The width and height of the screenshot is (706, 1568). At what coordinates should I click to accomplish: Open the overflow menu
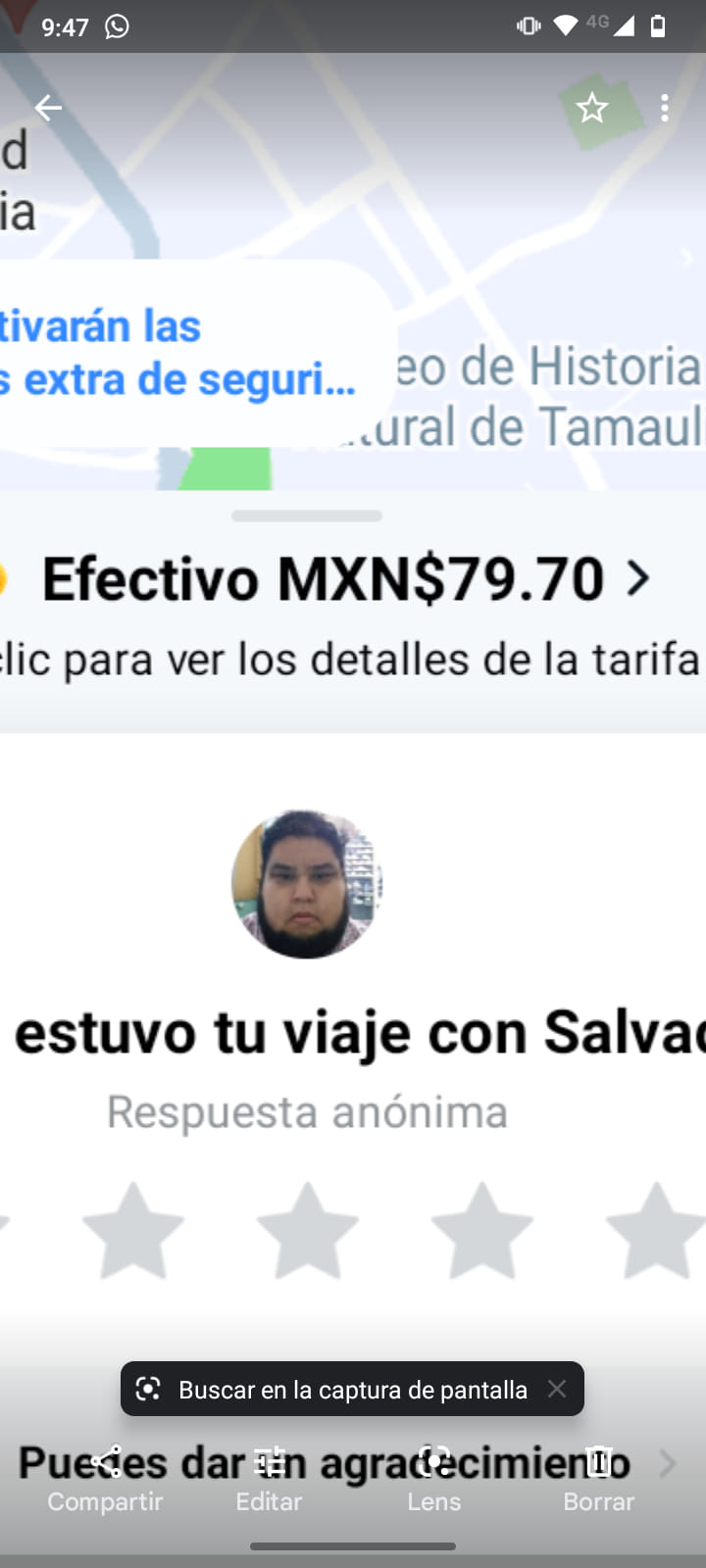665,108
